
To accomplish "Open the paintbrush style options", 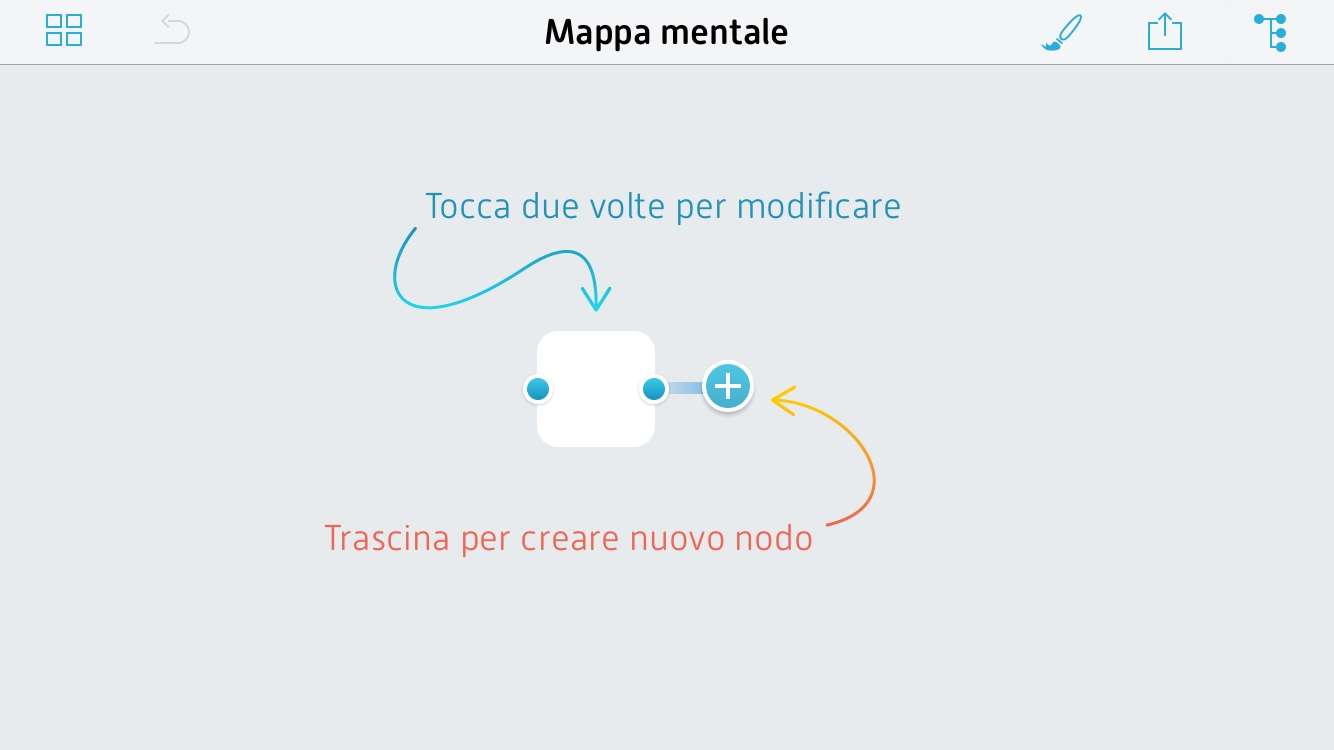I will pyautogui.click(x=1061, y=32).
